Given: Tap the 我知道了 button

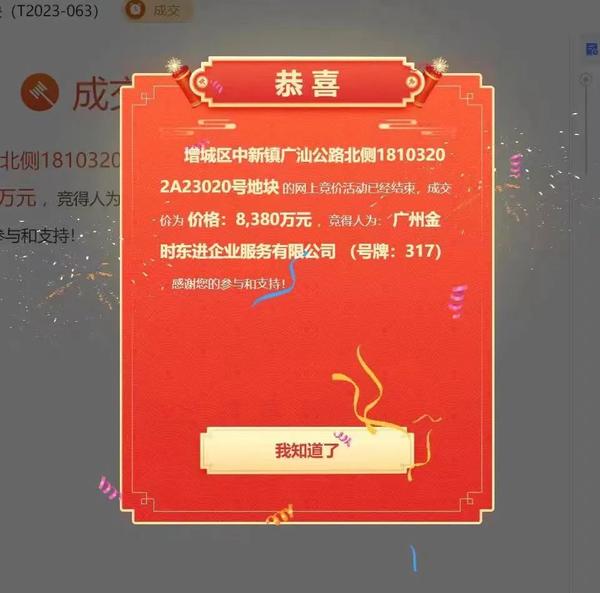Looking at the screenshot, I should click(307, 450).
